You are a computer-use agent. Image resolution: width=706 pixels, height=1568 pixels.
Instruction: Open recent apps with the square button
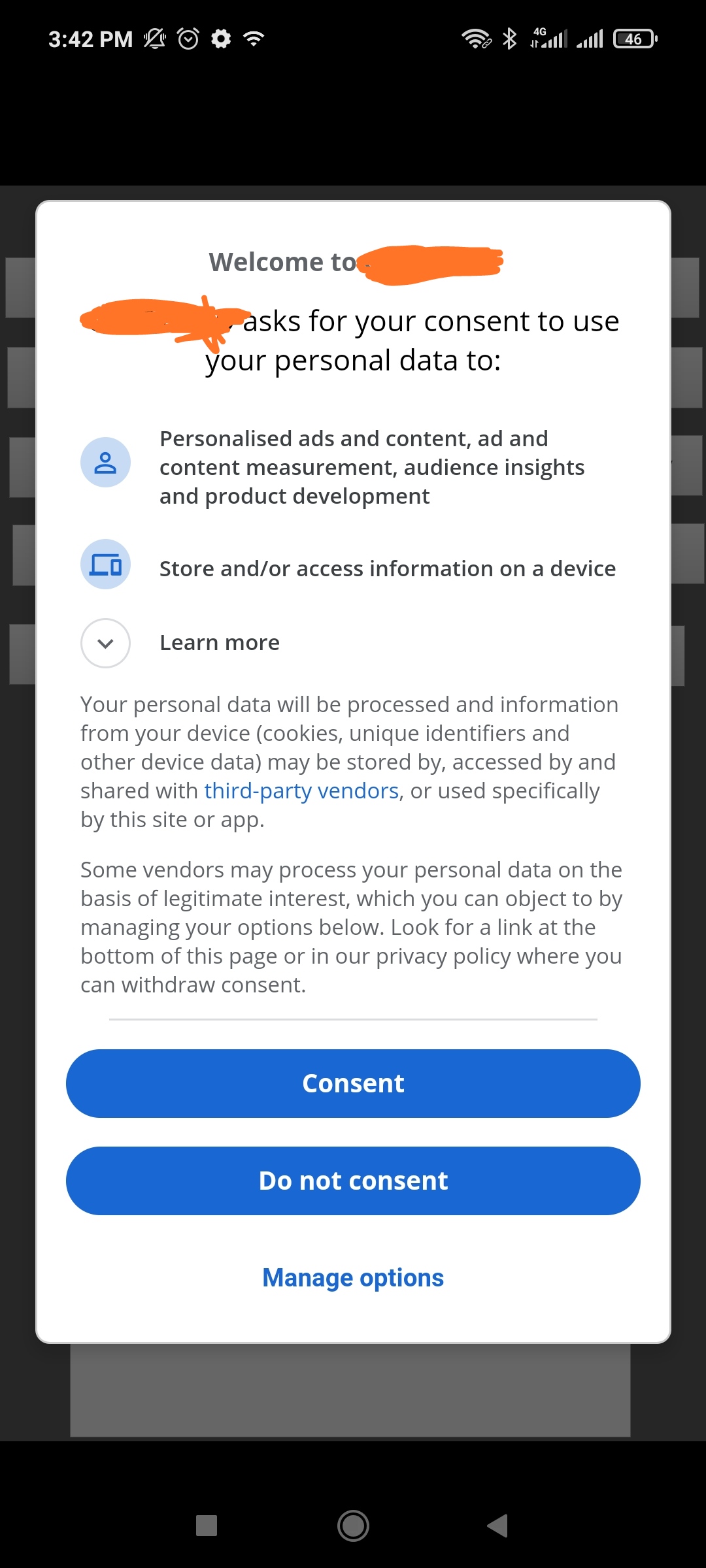[x=207, y=1526]
